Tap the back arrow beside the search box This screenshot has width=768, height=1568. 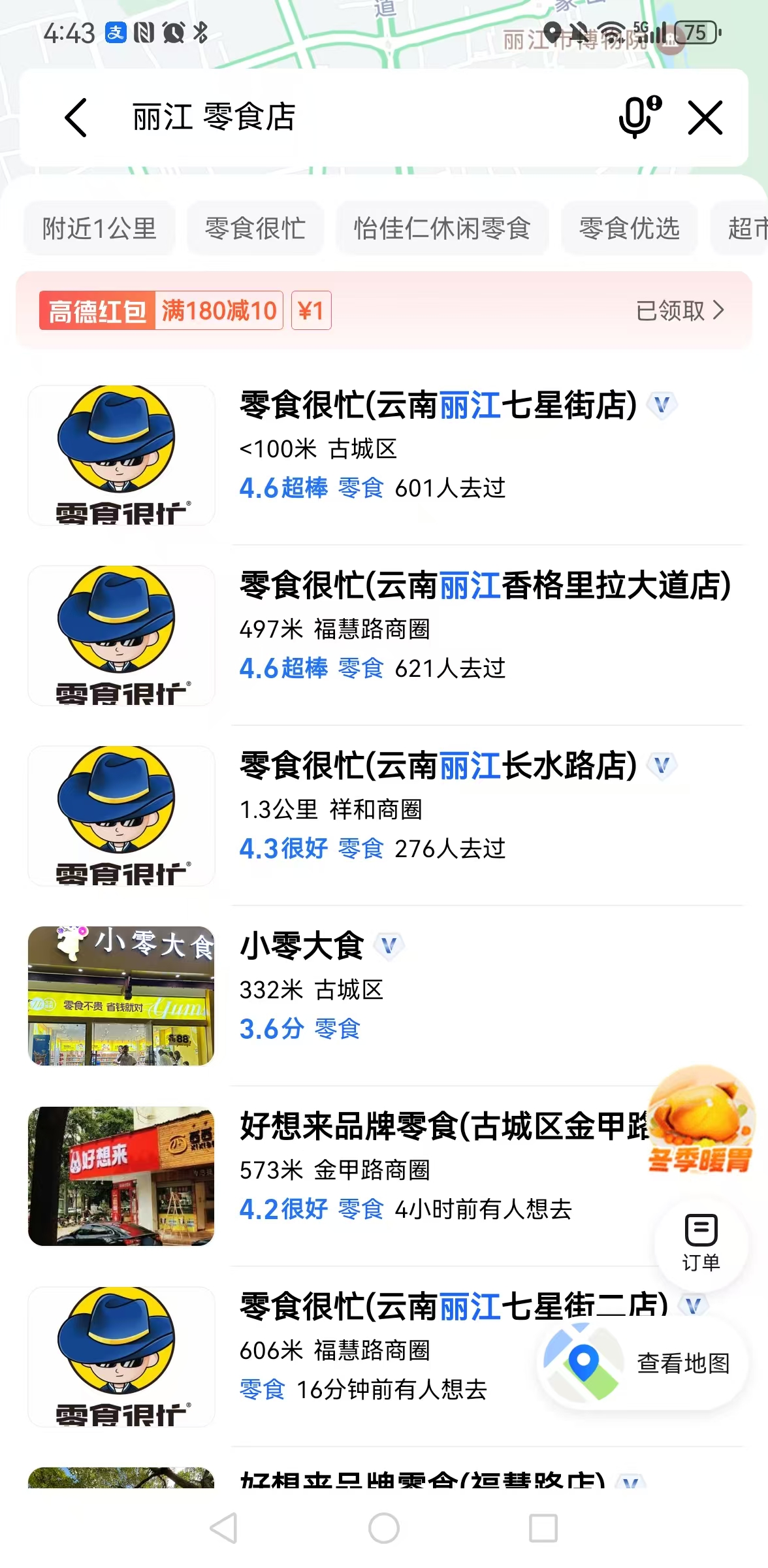pyautogui.click(x=76, y=118)
